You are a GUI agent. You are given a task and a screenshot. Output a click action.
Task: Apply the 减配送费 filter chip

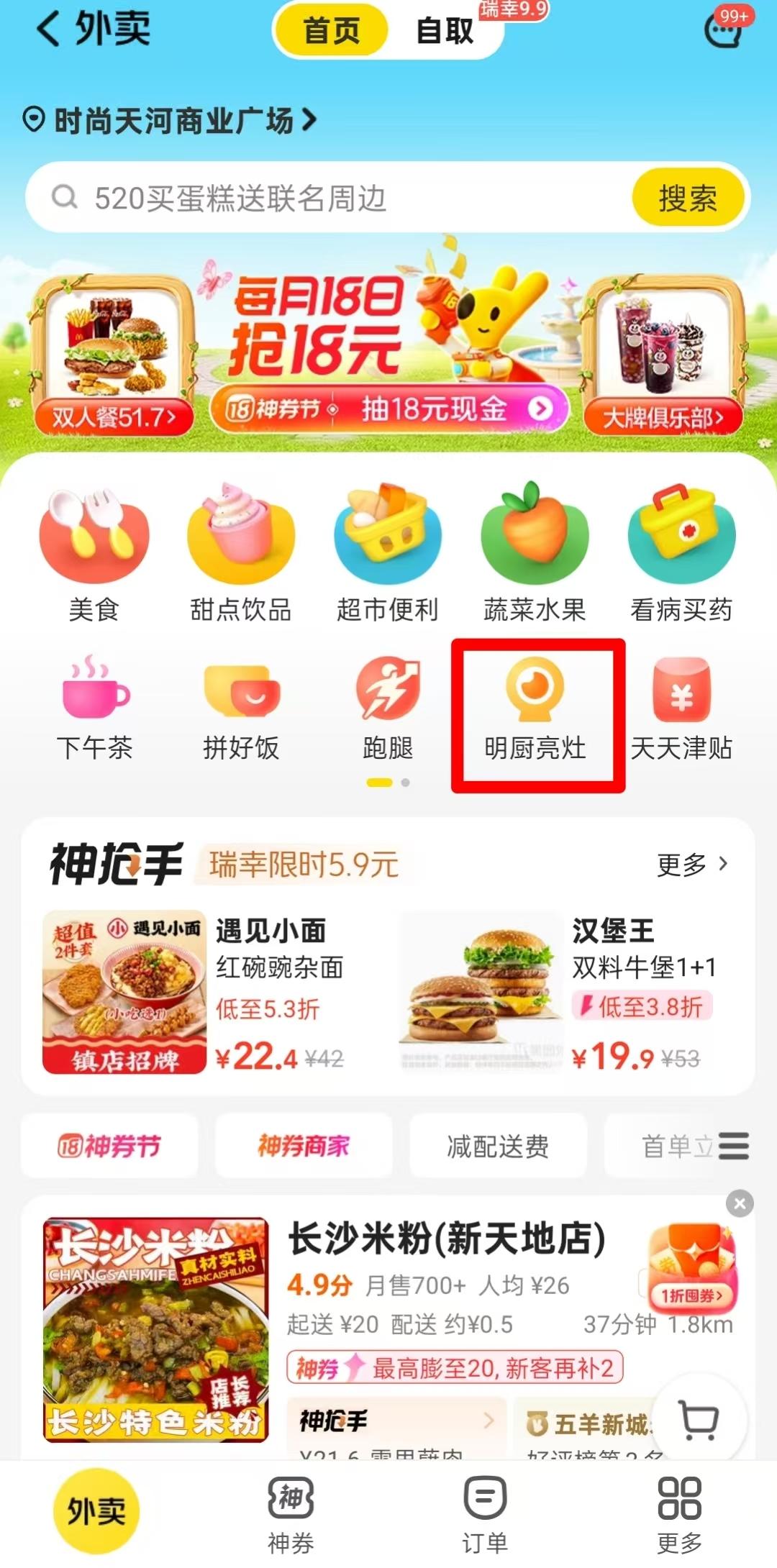tap(498, 1146)
